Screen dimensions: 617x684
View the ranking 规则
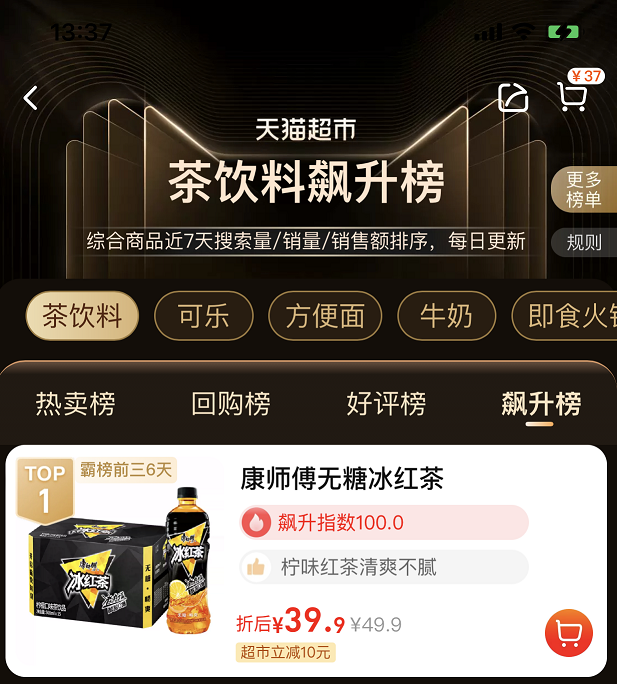click(x=584, y=242)
